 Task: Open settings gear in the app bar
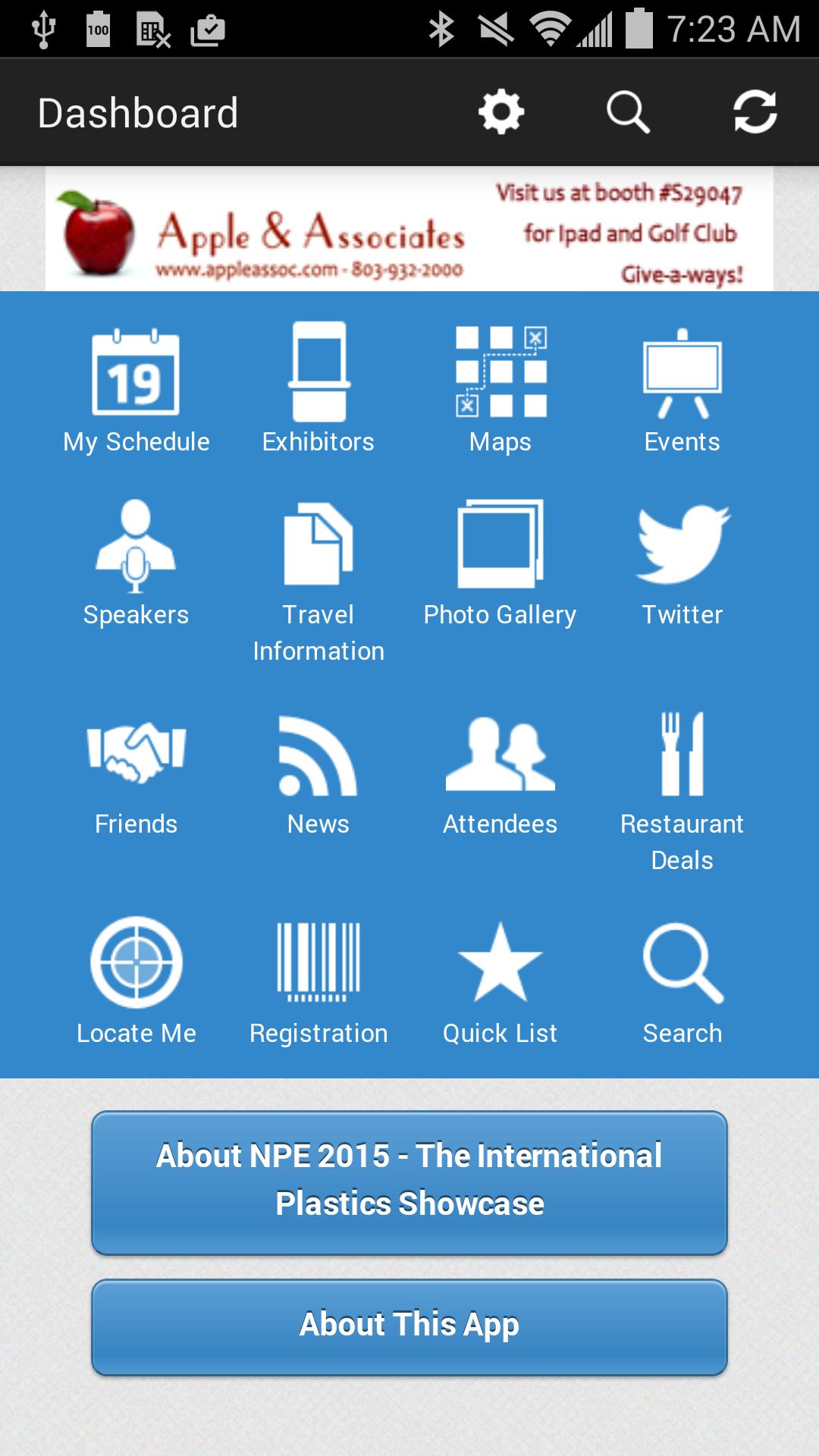coord(501,113)
